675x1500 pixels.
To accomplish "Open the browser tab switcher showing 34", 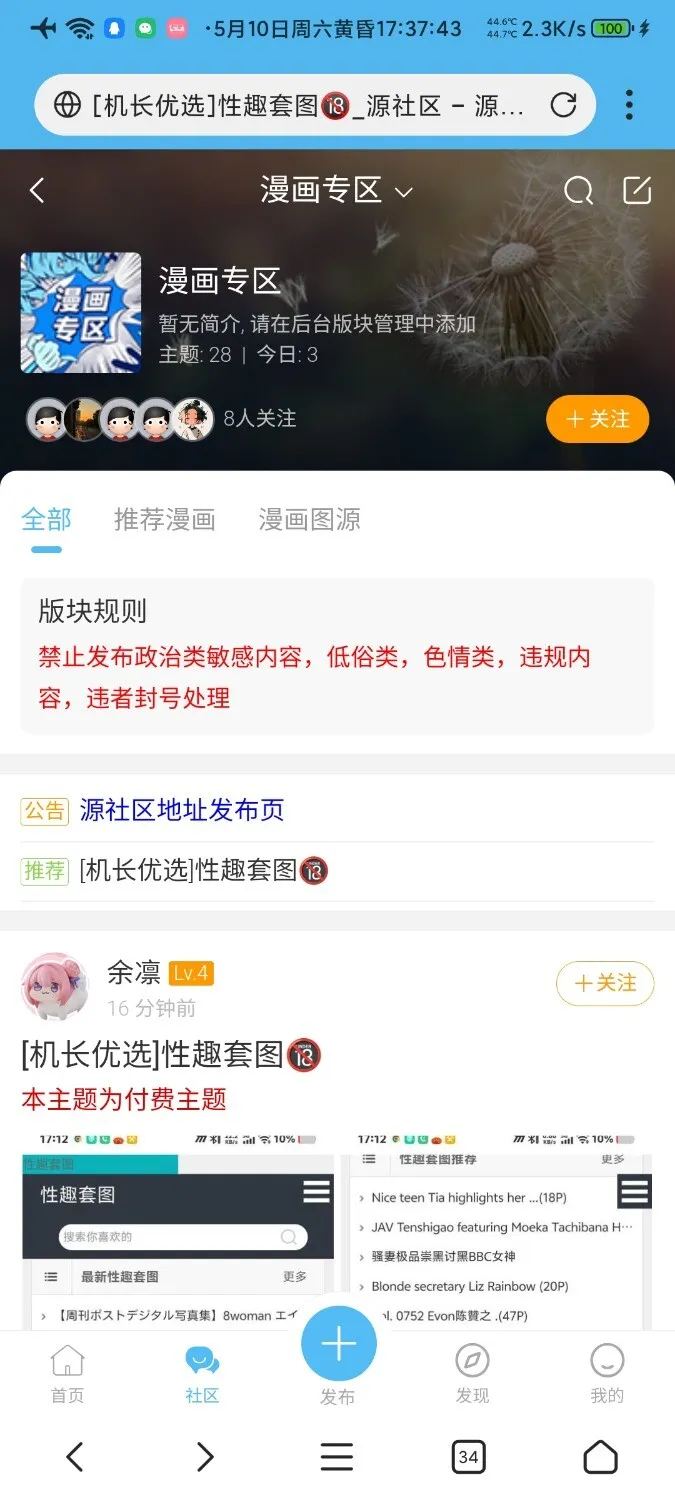I will tap(468, 1457).
